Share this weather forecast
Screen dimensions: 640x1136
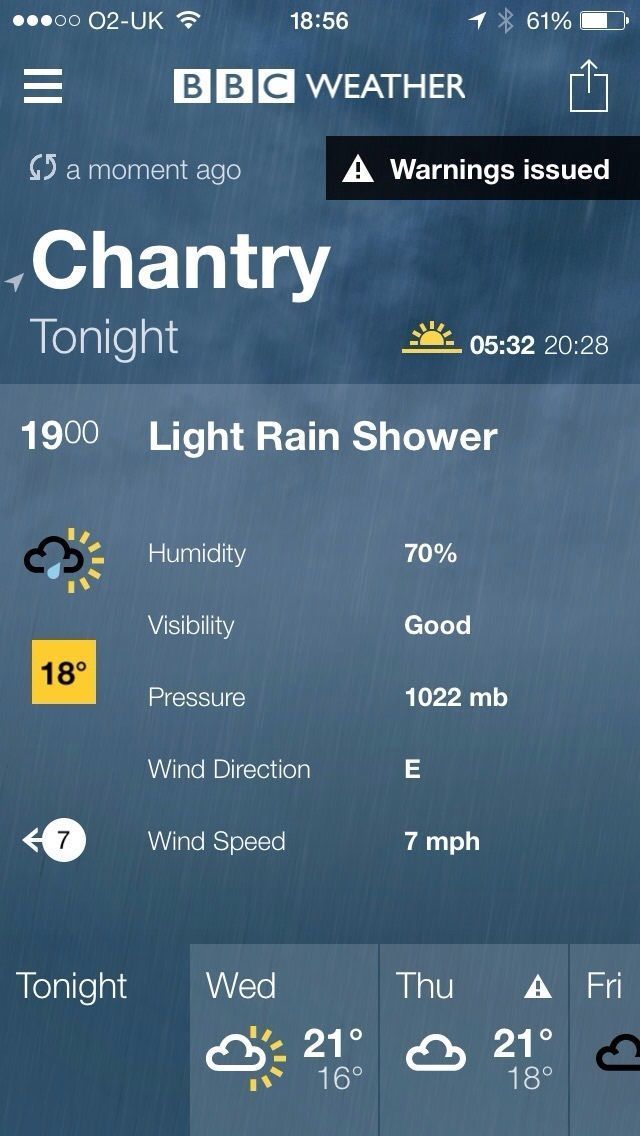tap(588, 86)
